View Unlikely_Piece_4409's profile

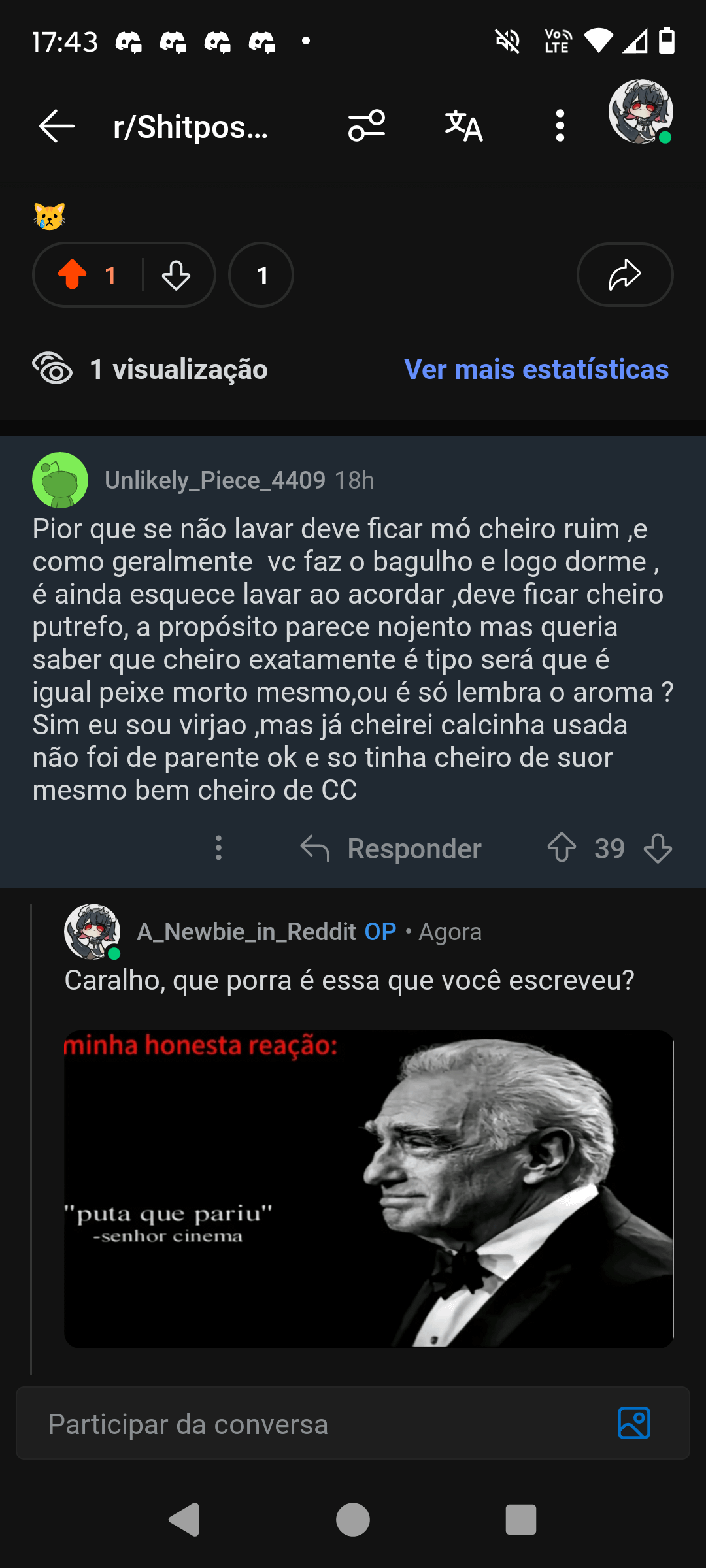click(214, 481)
